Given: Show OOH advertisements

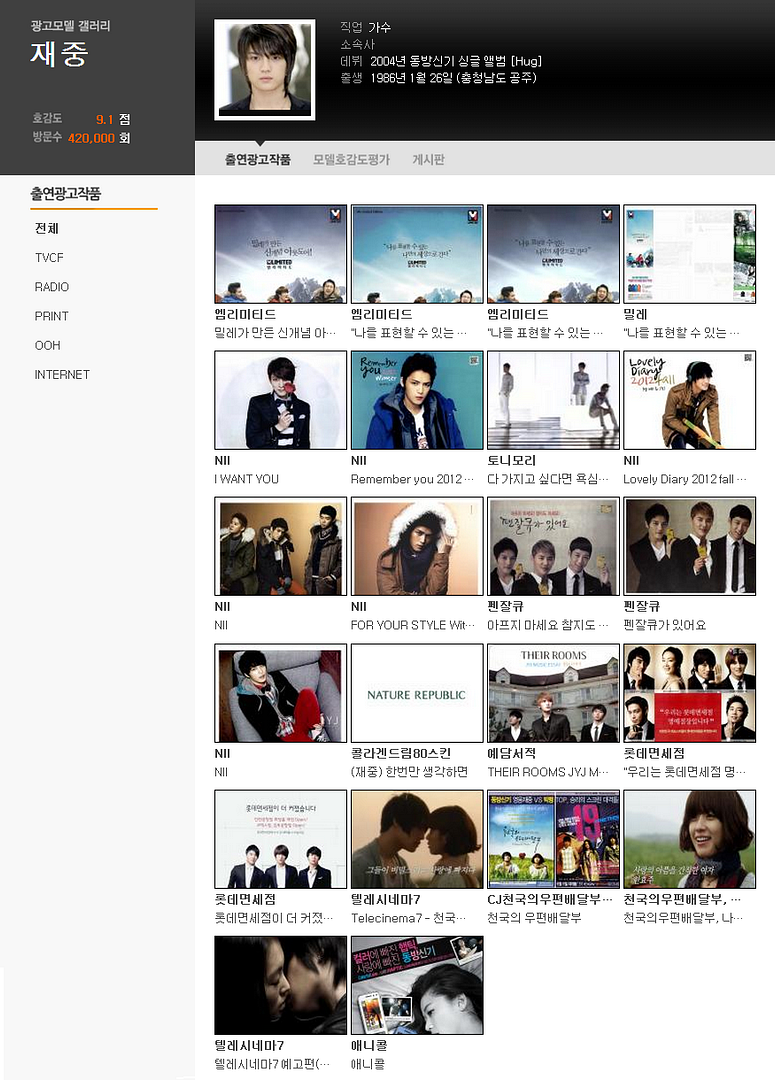Looking at the screenshot, I should tap(47, 345).
